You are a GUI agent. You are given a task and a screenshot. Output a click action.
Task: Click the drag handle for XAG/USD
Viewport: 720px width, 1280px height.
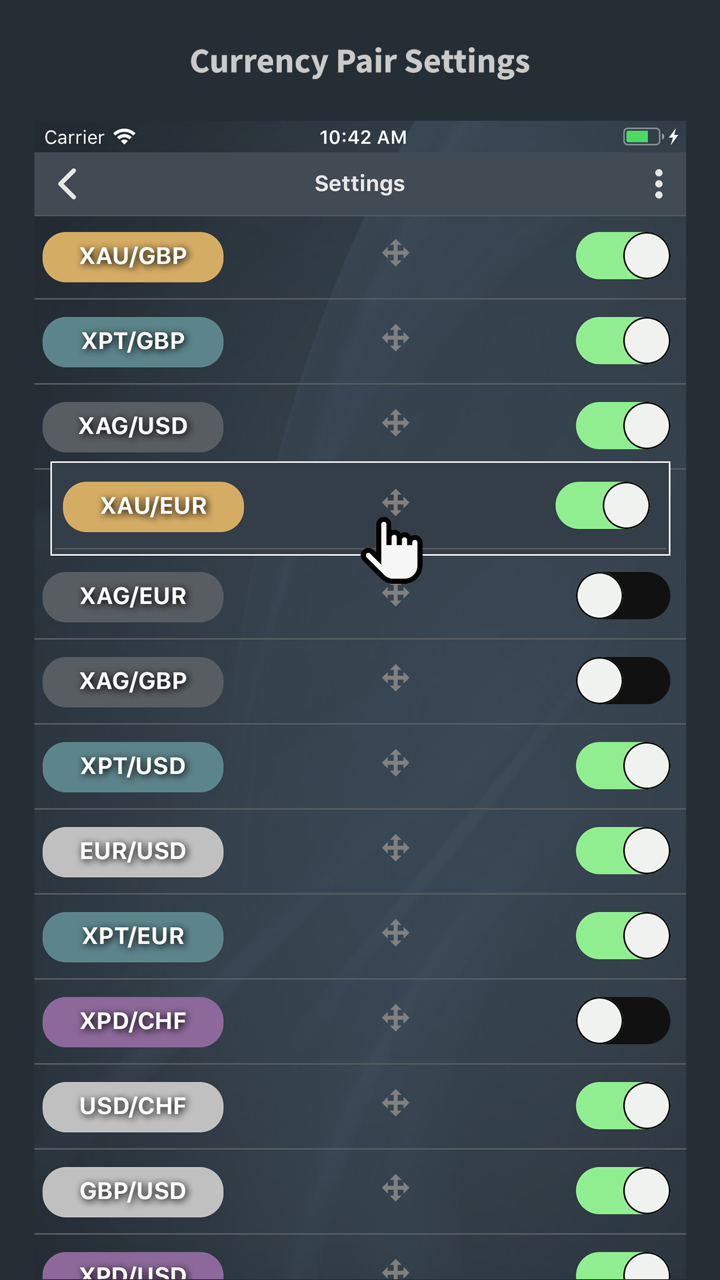(x=395, y=423)
